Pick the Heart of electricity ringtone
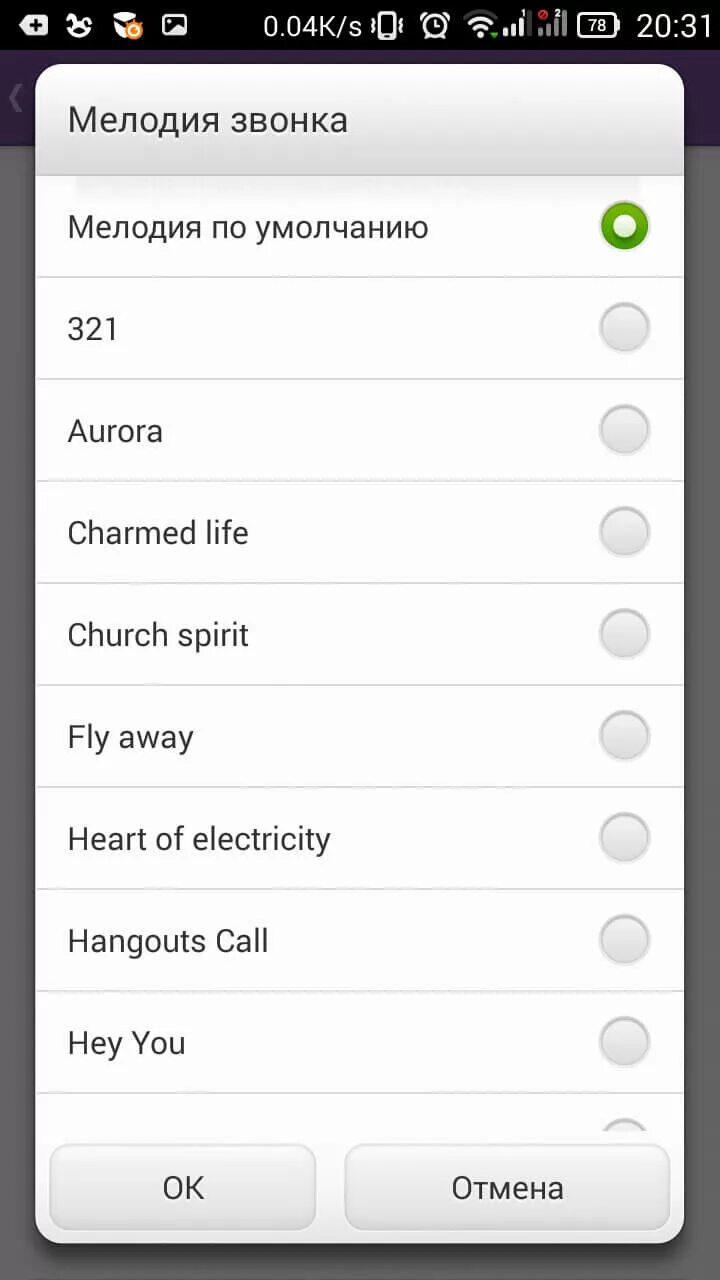Screen dimensions: 720x1280 (624, 838)
